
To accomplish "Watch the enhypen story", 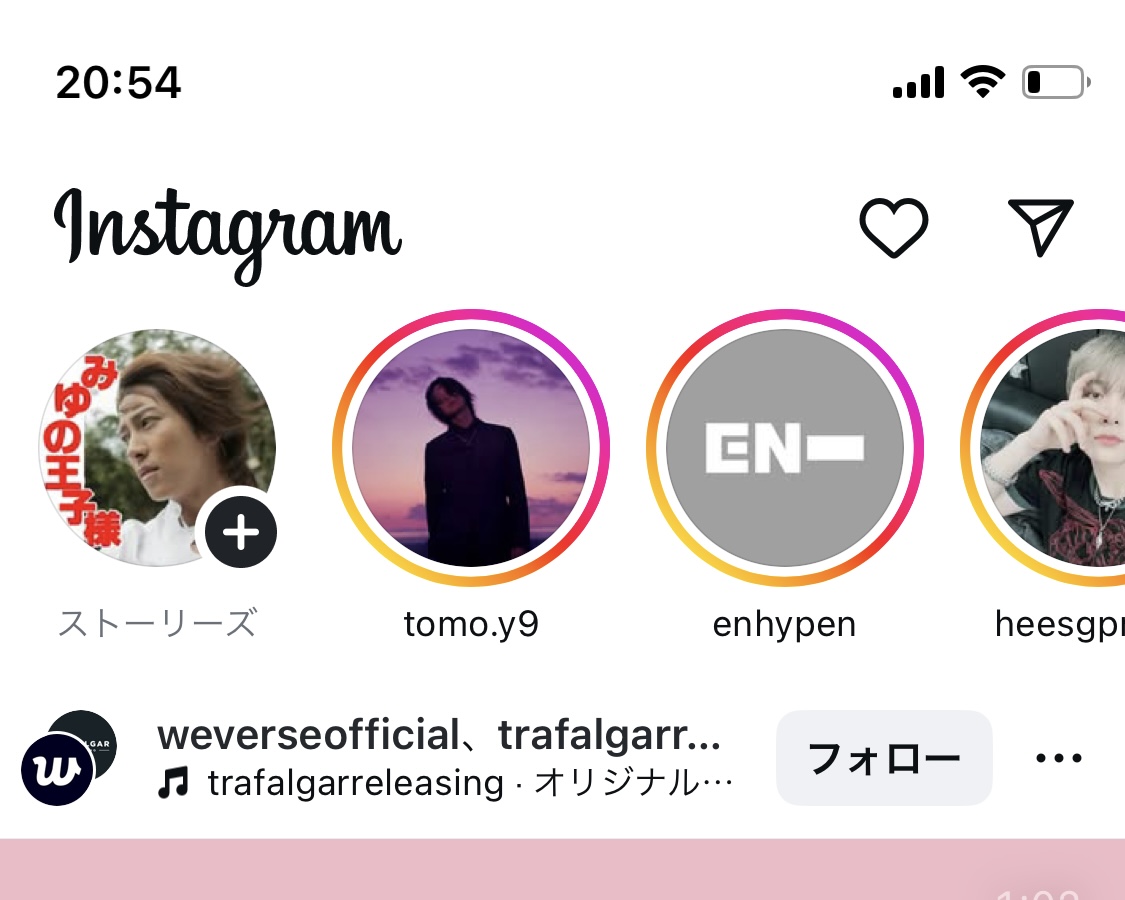I will pos(785,448).
